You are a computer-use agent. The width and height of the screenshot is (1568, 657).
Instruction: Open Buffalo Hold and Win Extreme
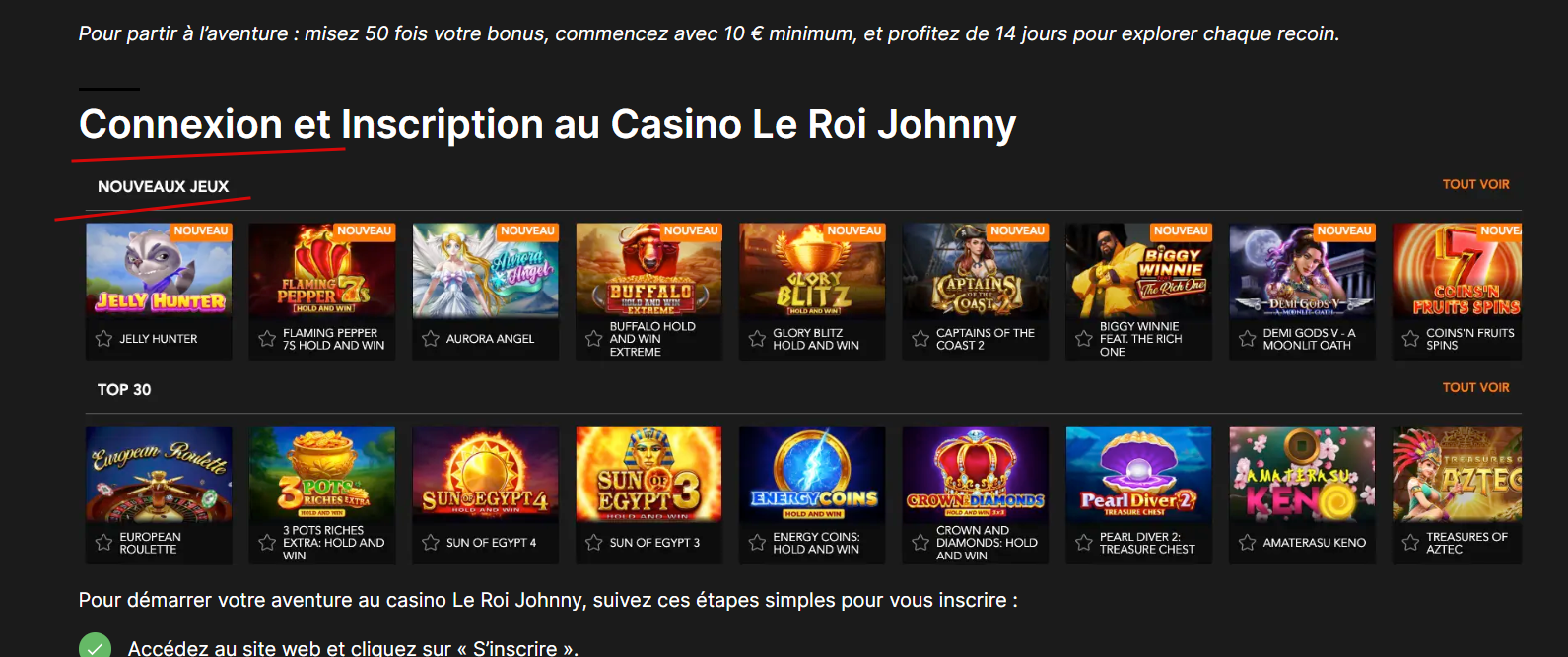[x=648, y=271]
